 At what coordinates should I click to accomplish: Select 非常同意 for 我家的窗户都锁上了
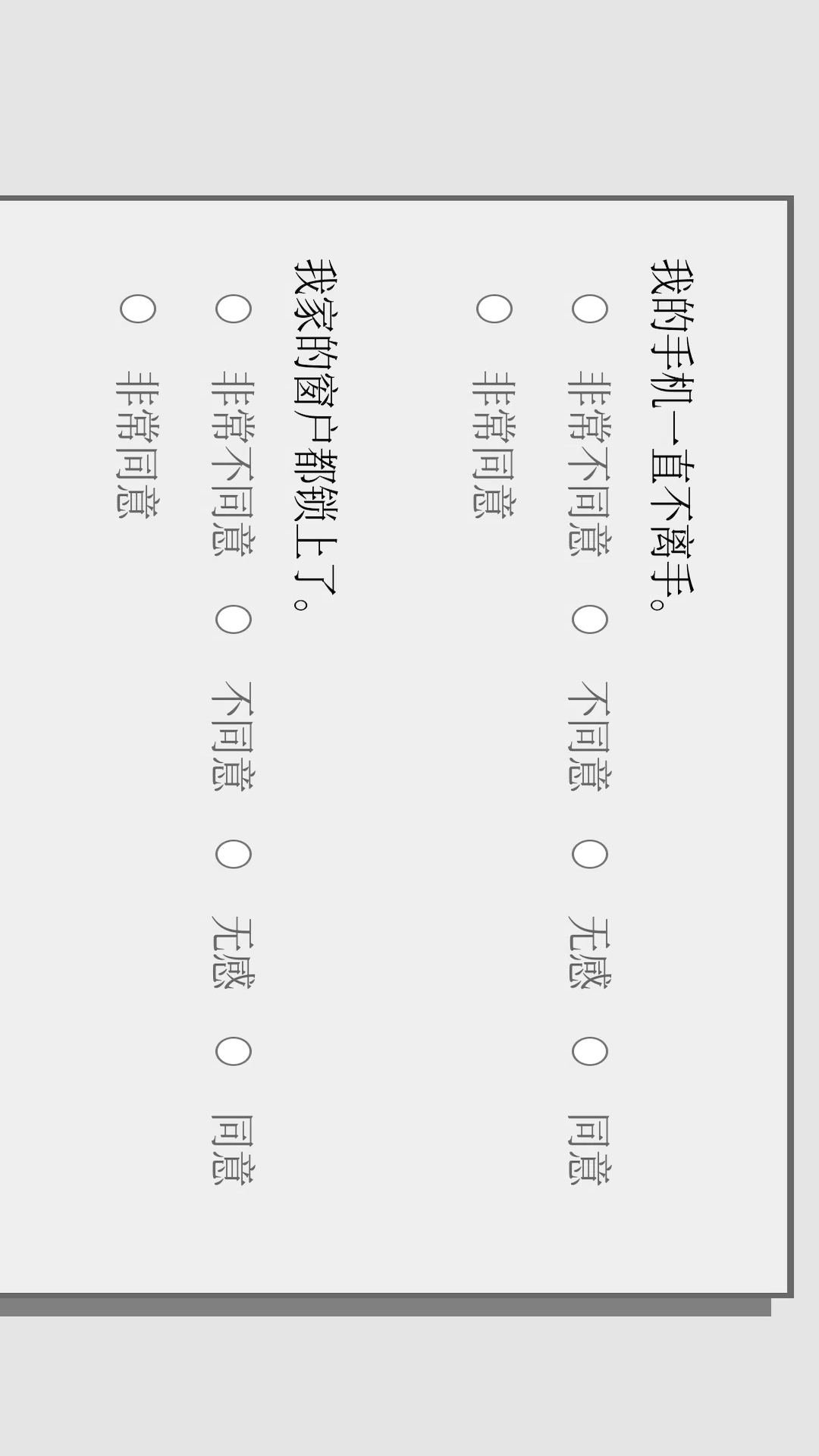(x=137, y=309)
